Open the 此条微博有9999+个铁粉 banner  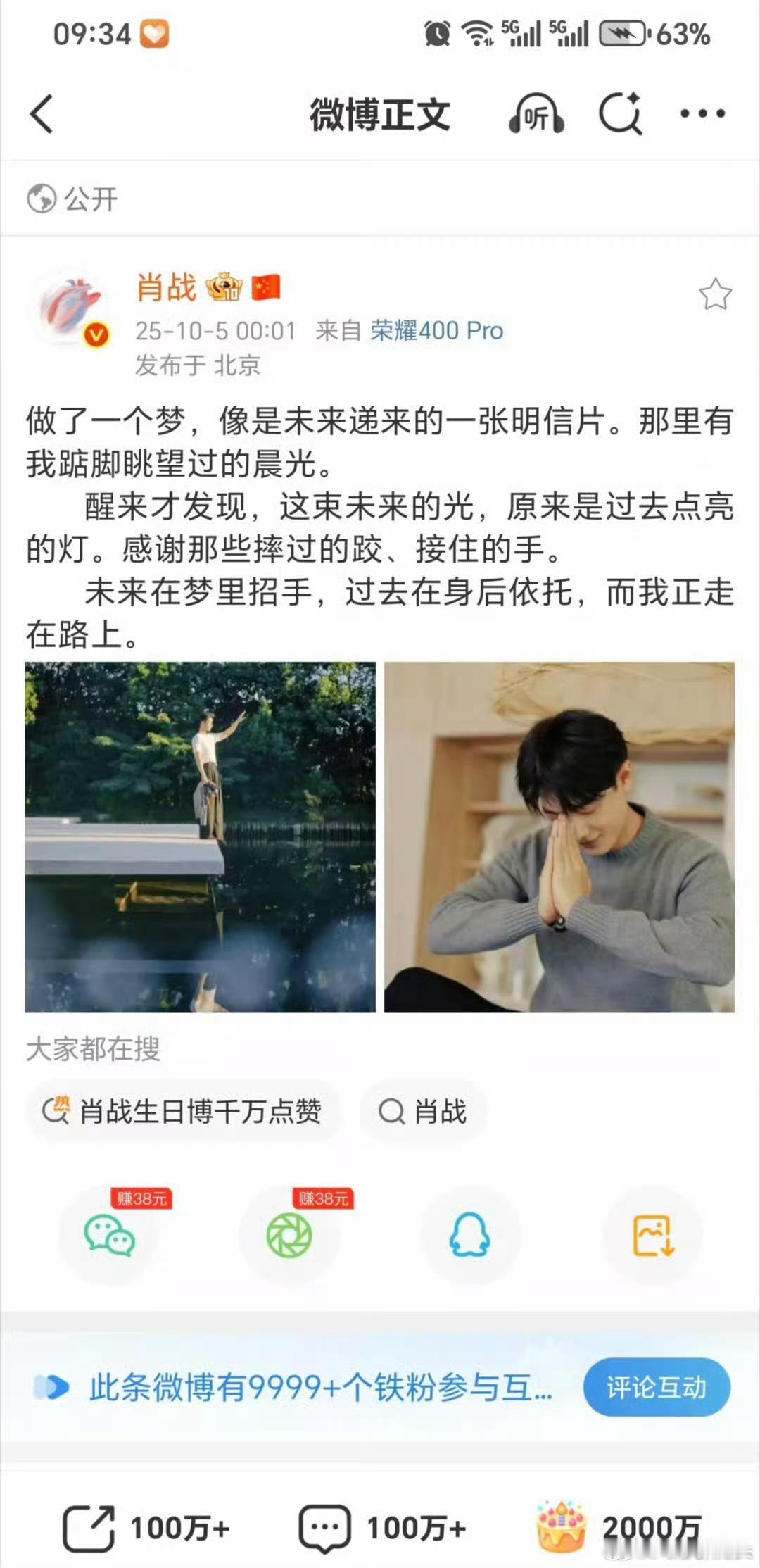point(303,1387)
